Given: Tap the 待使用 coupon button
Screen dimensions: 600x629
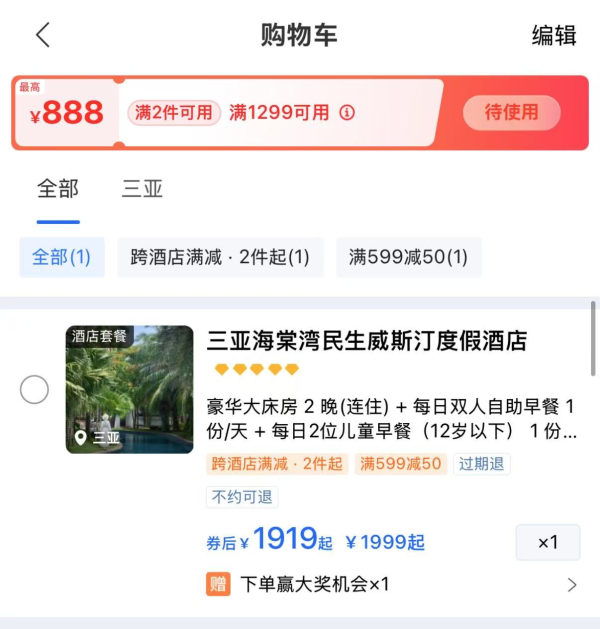Looking at the screenshot, I should [511, 113].
